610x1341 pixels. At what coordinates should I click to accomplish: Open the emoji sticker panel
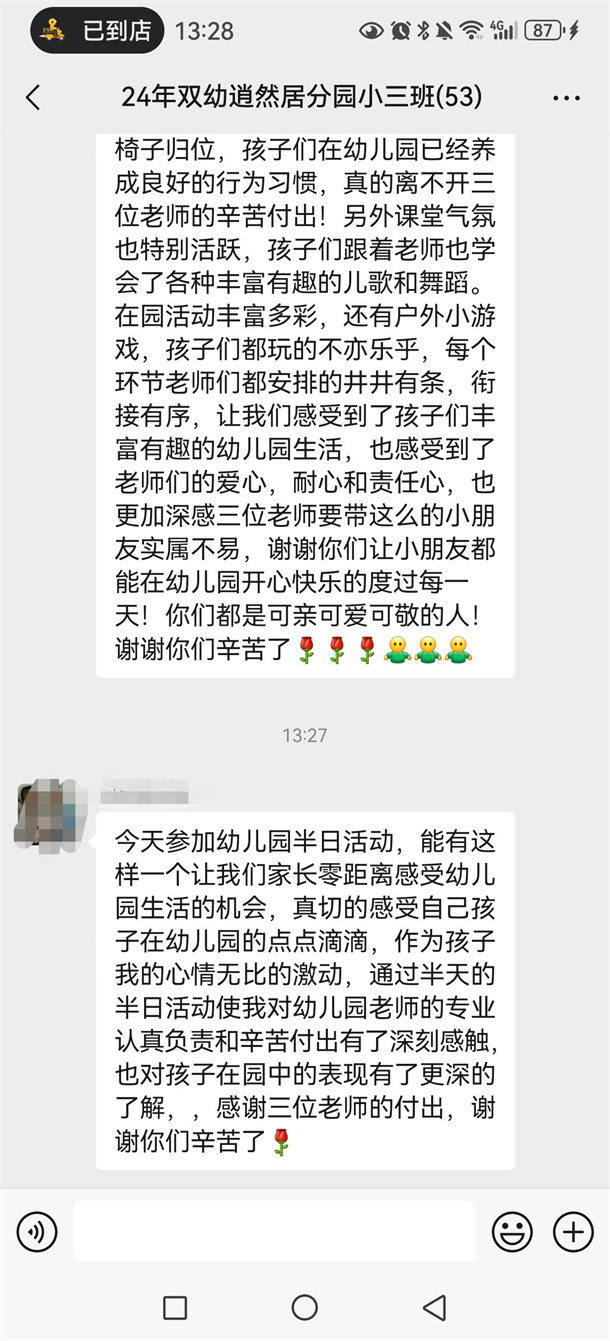click(x=512, y=1231)
